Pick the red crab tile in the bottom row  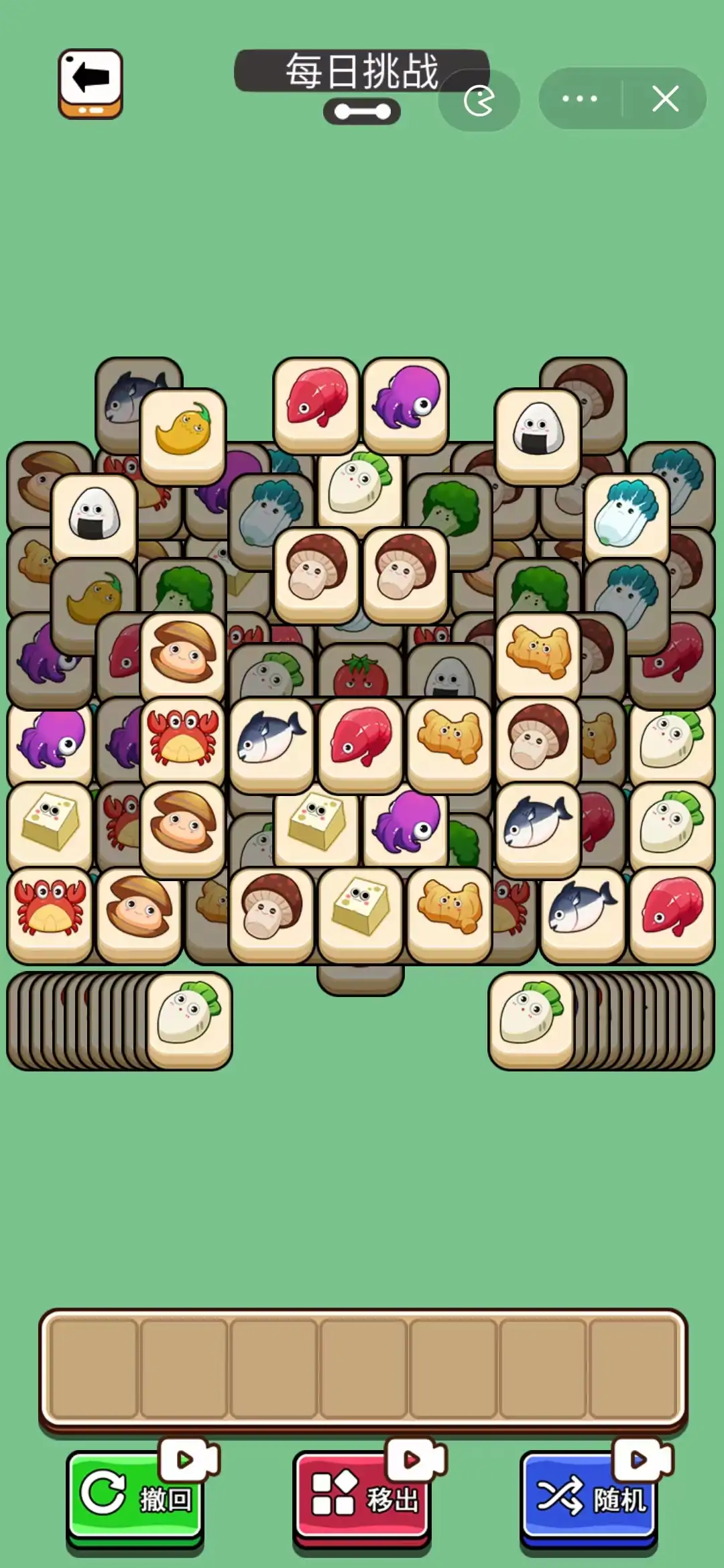pos(50,911)
